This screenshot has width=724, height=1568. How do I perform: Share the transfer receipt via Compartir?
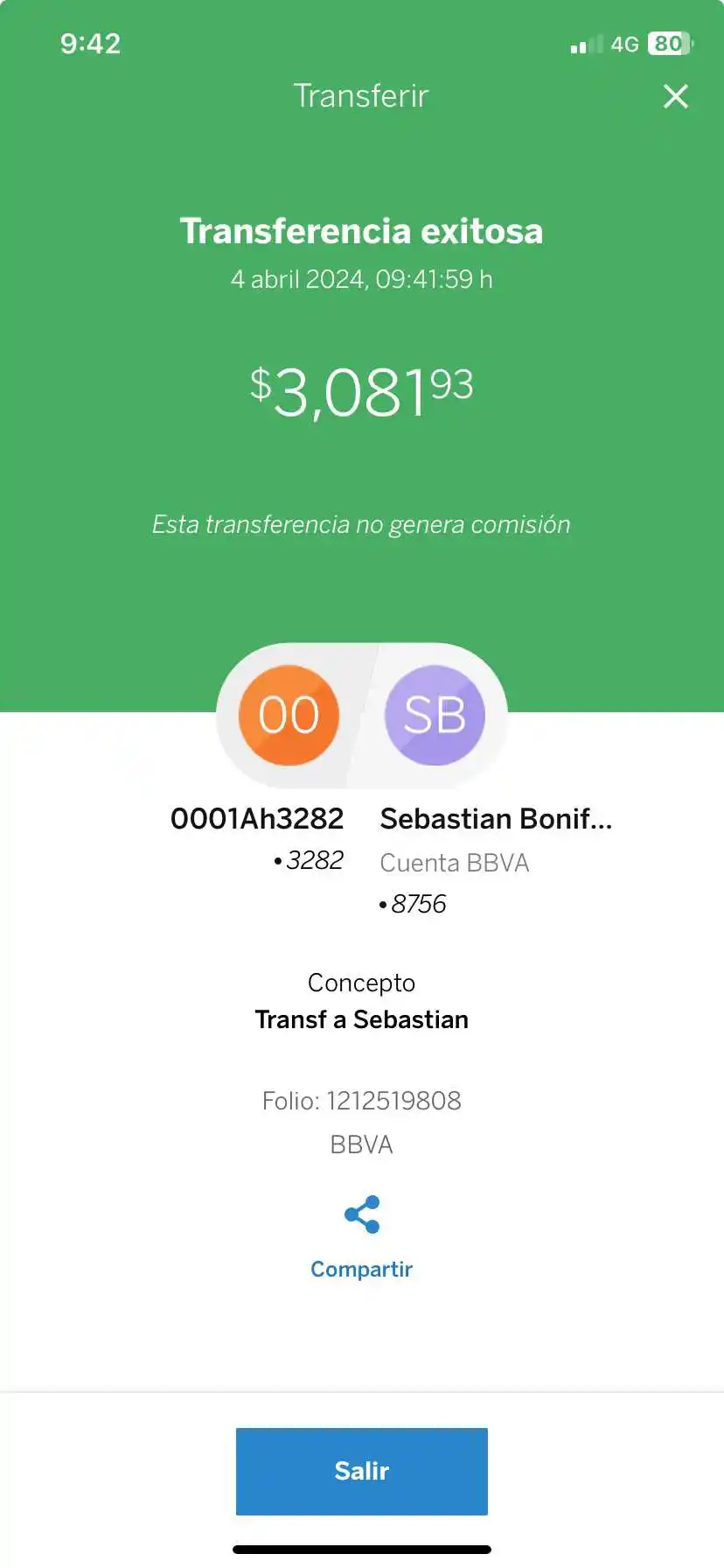361,1235
